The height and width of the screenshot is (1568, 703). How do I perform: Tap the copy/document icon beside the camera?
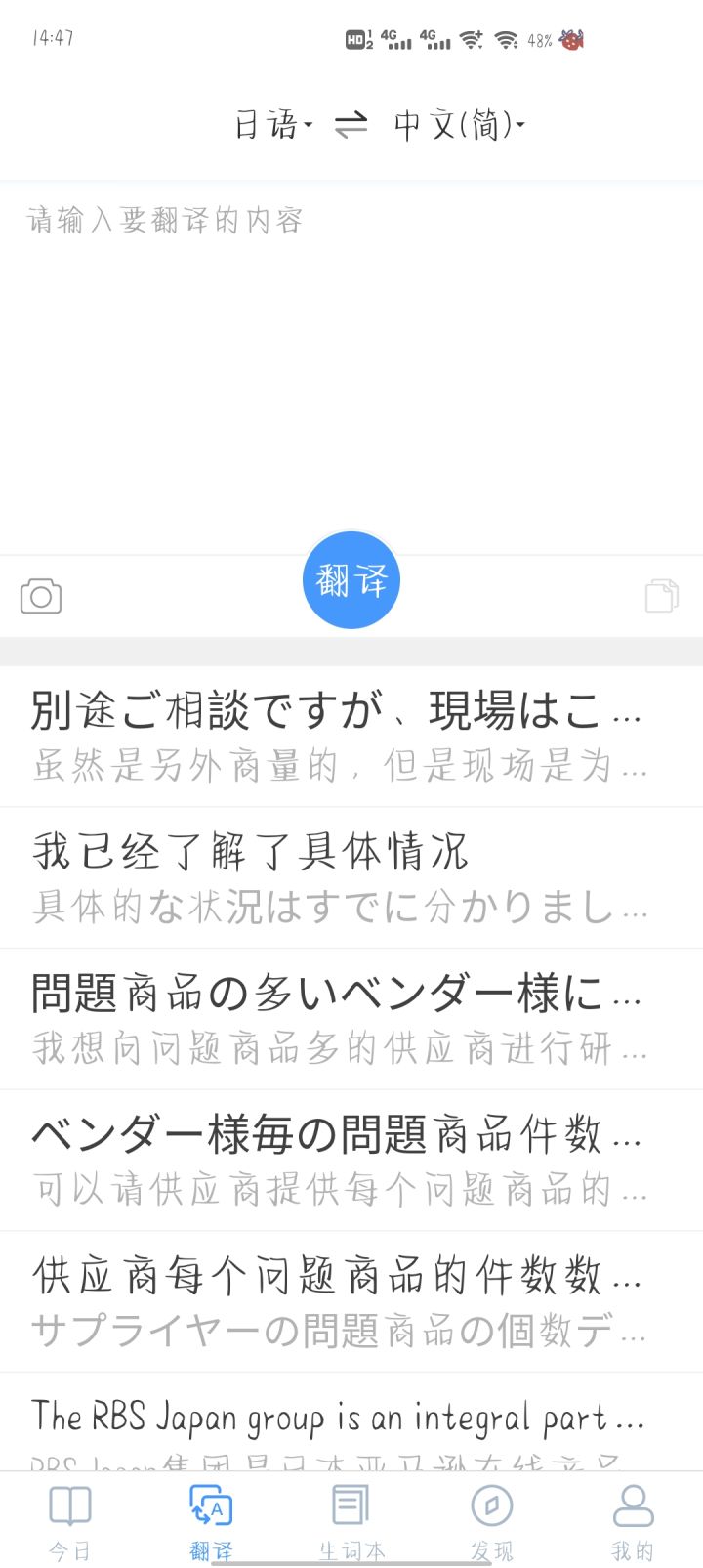pyautogui.click(x=662, y=595)
